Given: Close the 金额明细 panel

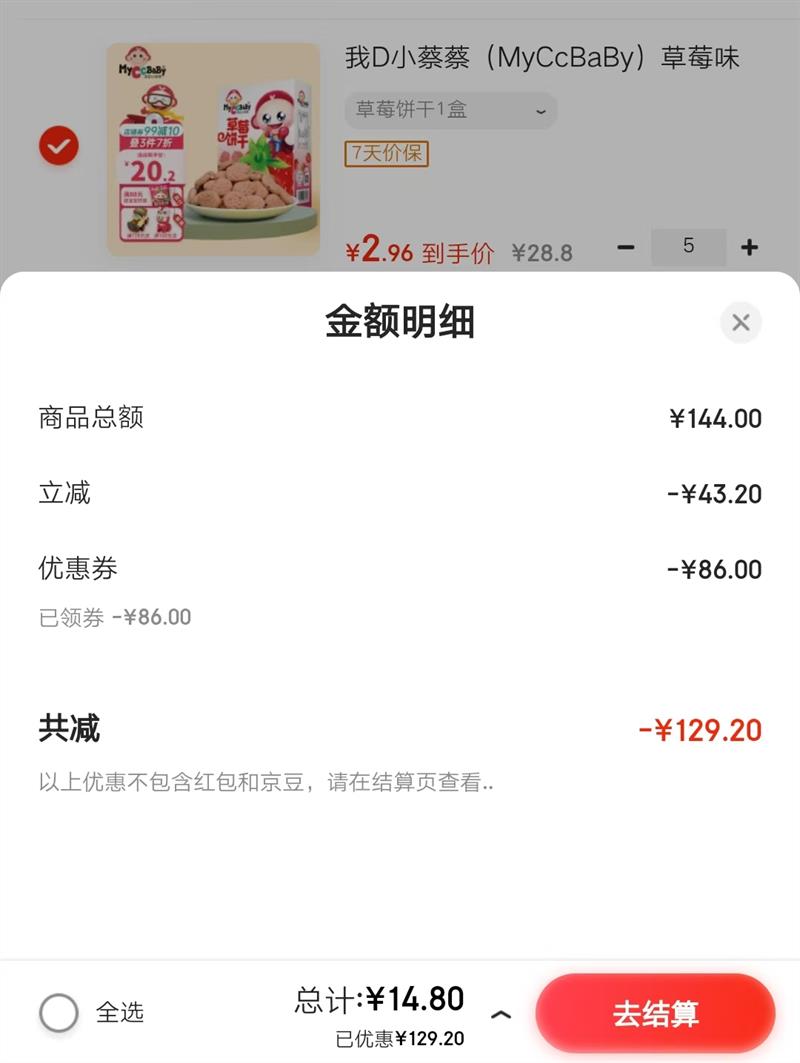Looking at the screenshot, I should (740, 323).
